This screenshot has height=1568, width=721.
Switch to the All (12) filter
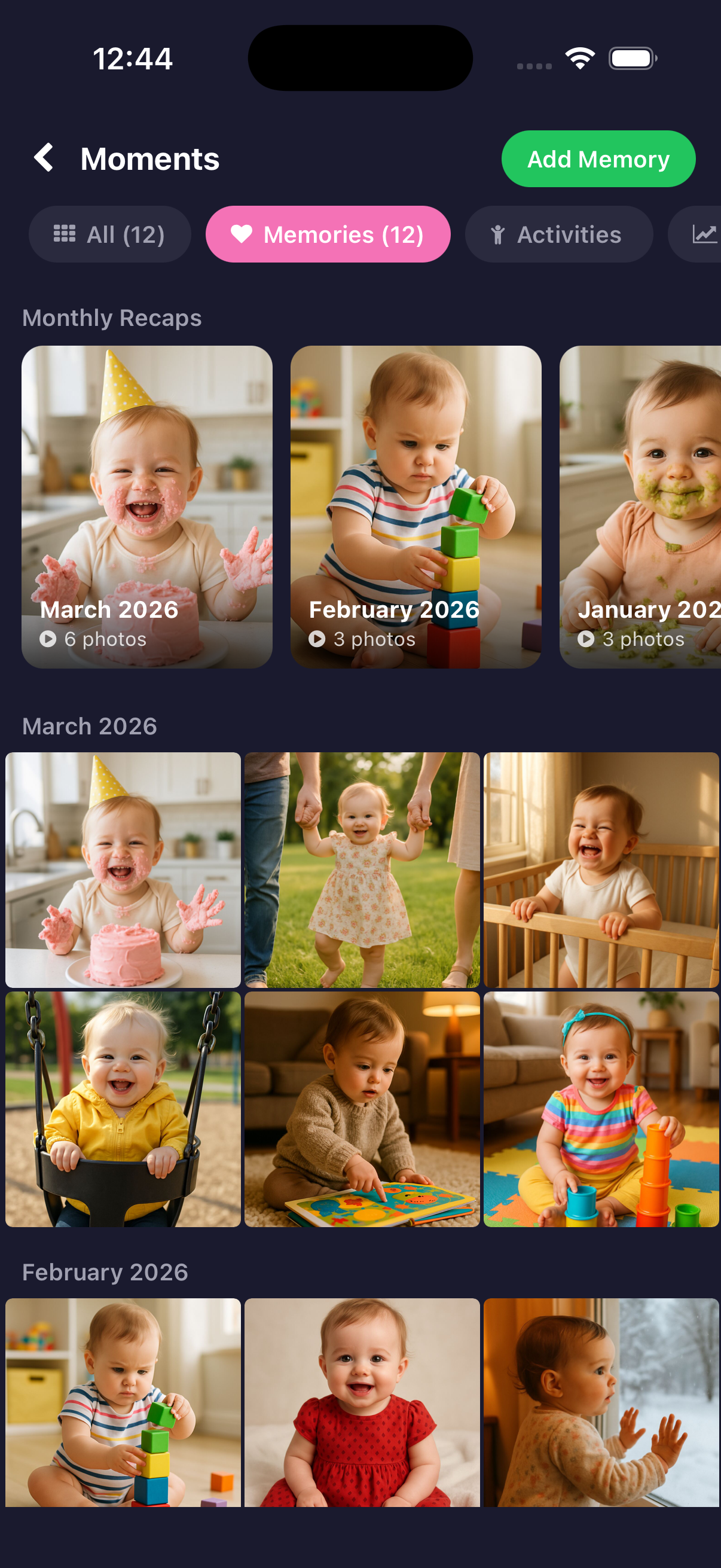(109, 234)
